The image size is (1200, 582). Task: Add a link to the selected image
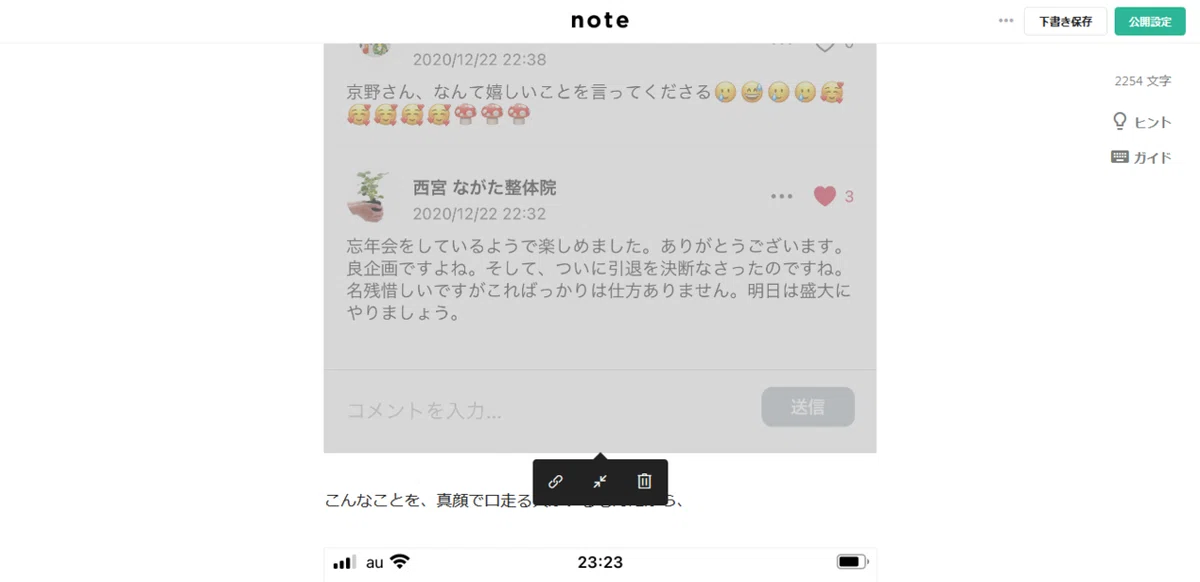tap(556, 481)
